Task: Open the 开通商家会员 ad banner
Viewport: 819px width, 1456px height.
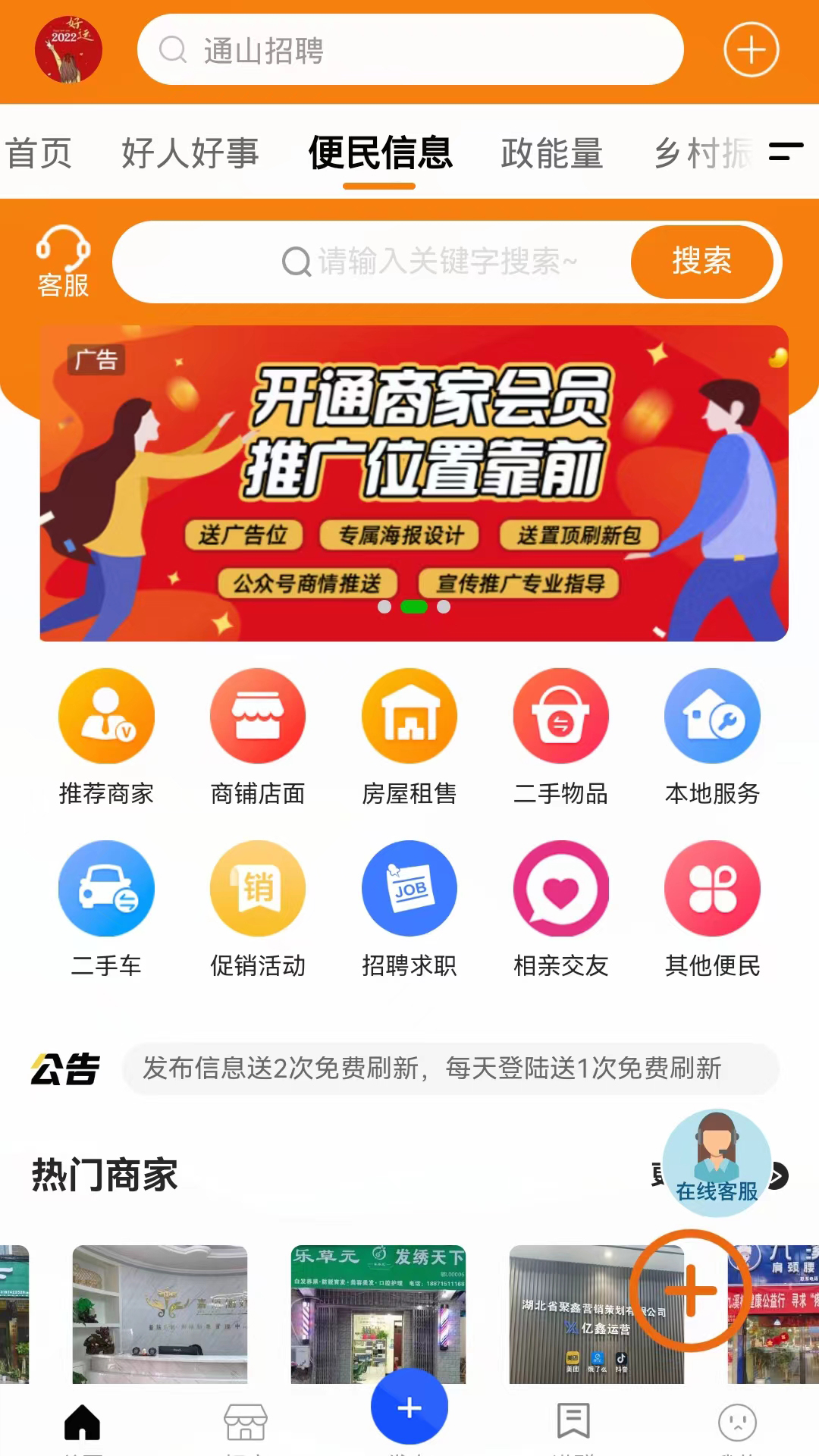Action: 414,483
